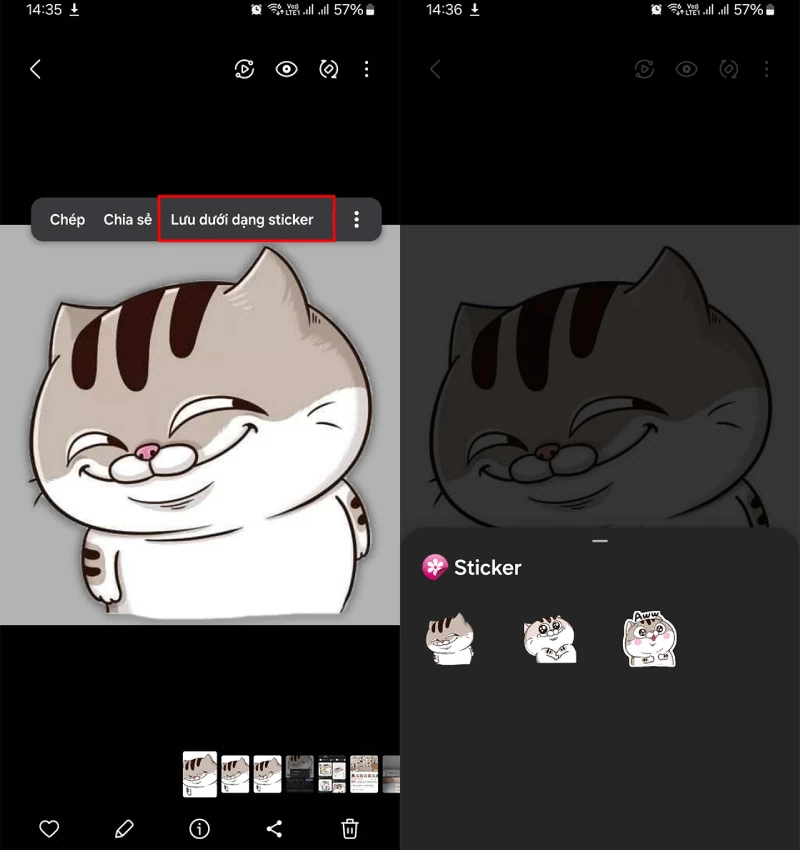Image resolution: width=800 pixels, height=850 pixels.
Task: Select the smirking cat sticker in the Sticker panel
Action: click(450, 639)
